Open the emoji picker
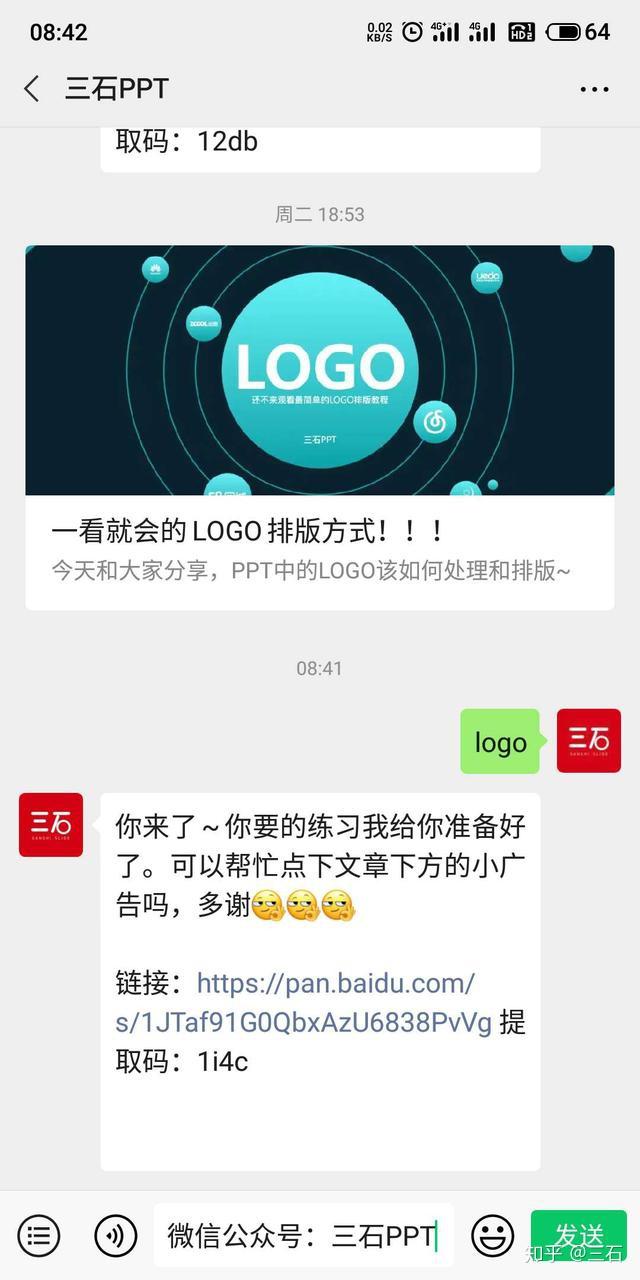The image size is (640, 1280). [x=492, y=1235]
